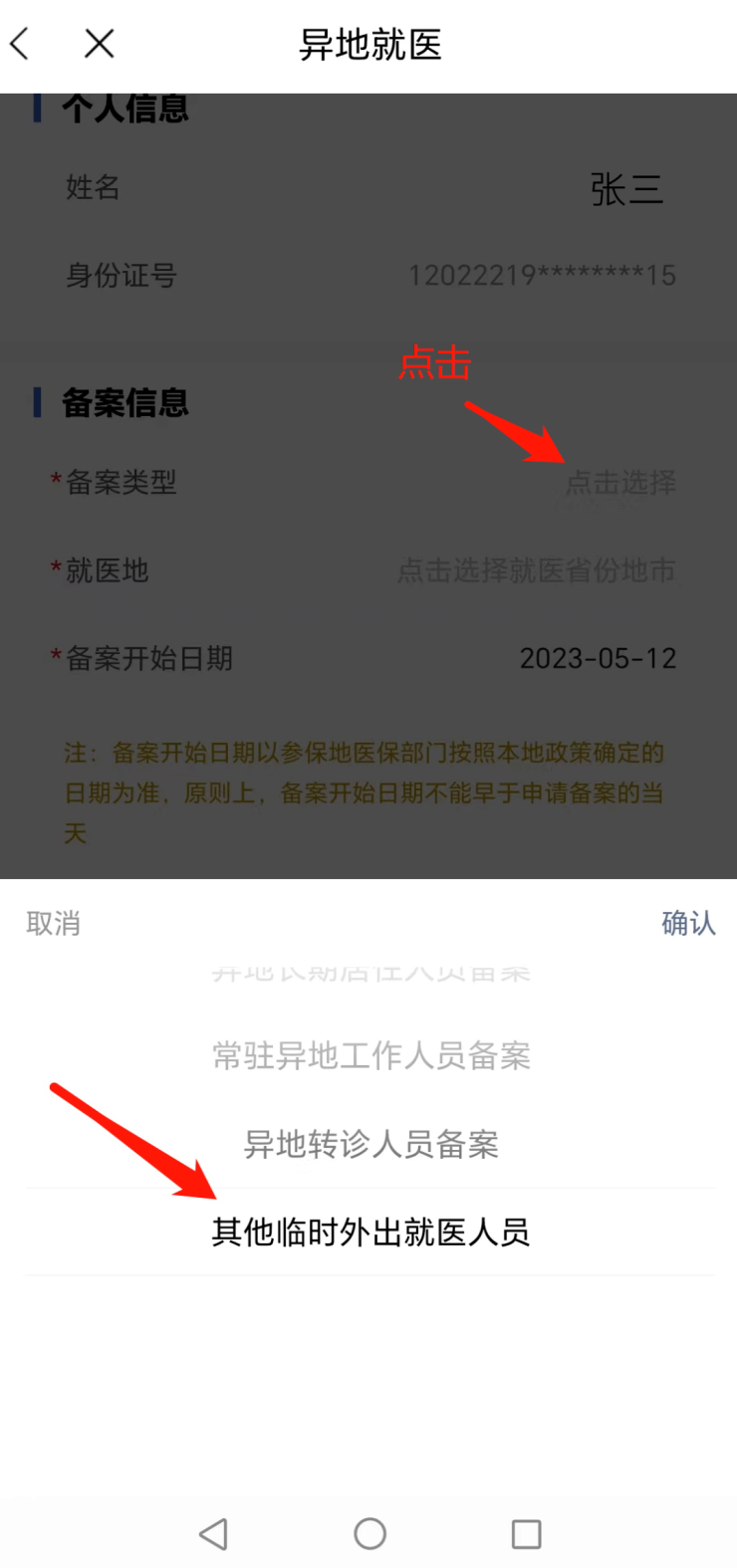Tap 取消 to dismiss the picker

click(53, 923)
